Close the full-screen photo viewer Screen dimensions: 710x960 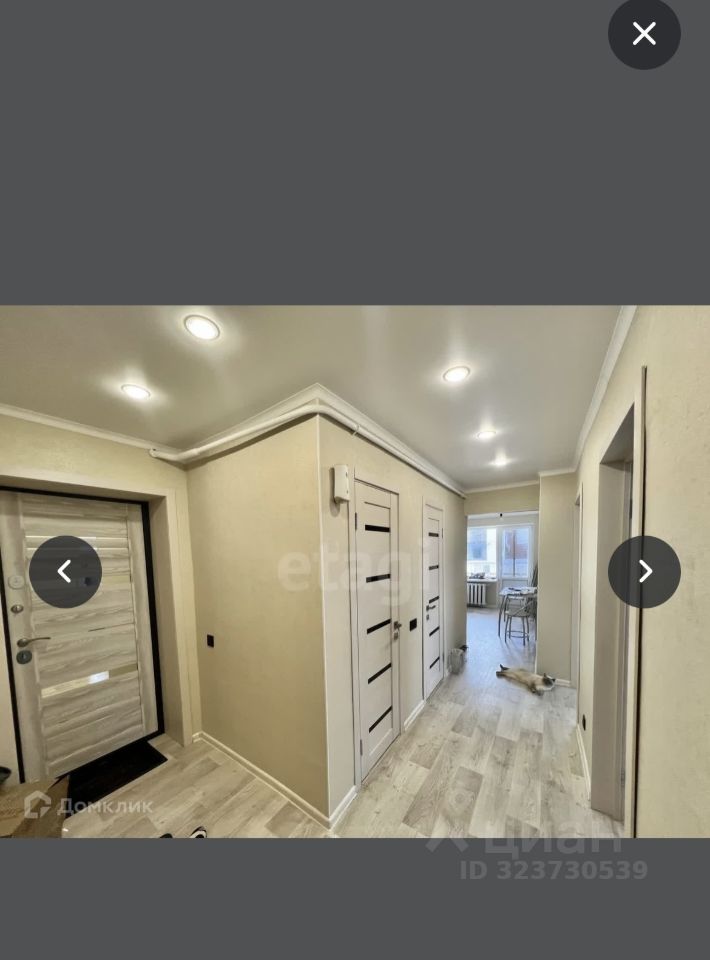coord(644,34)
